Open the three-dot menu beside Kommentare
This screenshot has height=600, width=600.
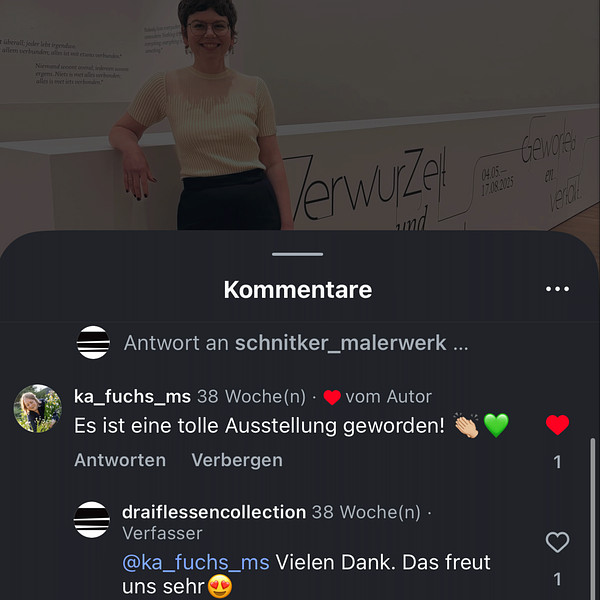557,290
